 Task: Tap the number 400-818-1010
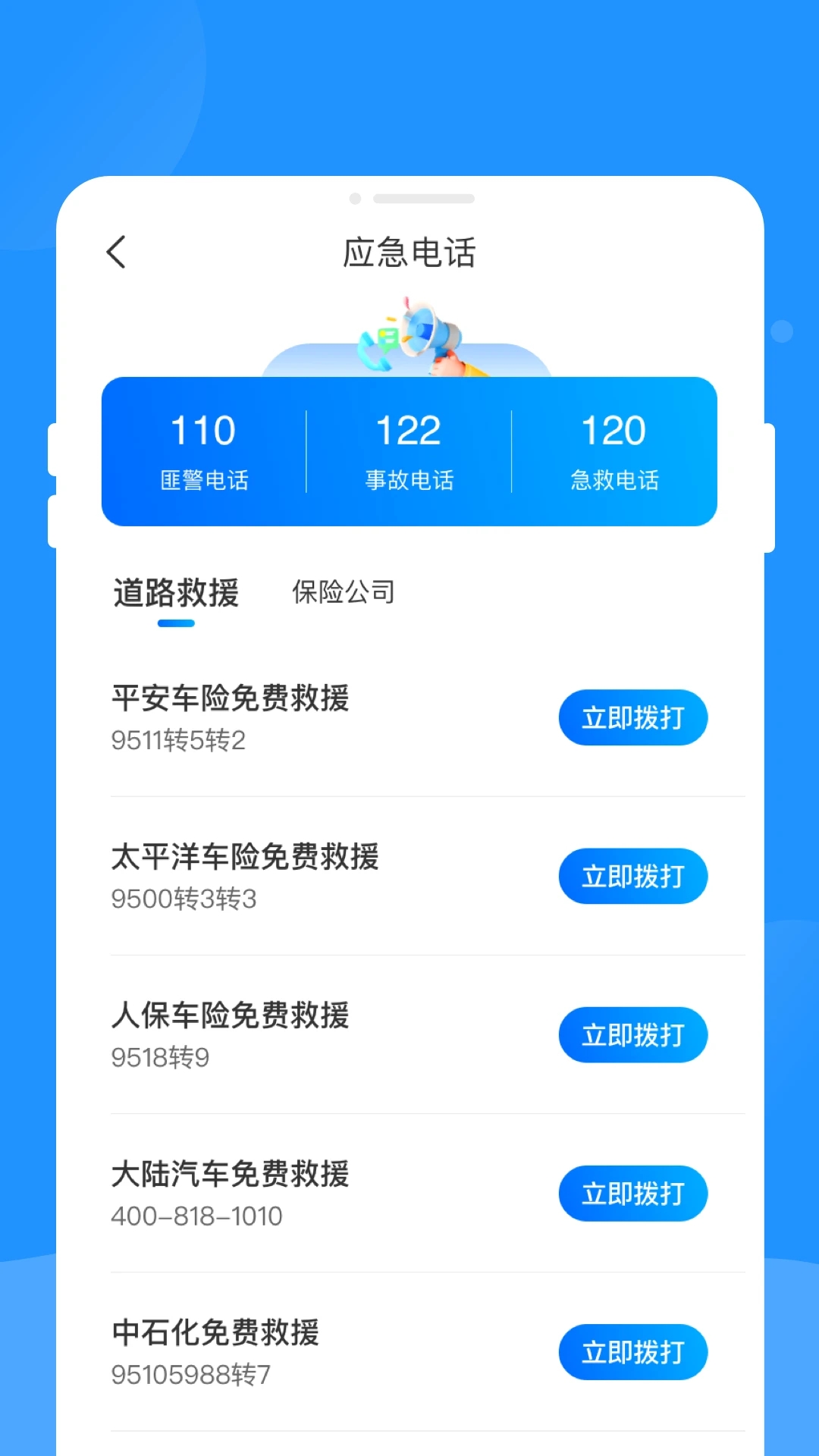coord(196,1214)
